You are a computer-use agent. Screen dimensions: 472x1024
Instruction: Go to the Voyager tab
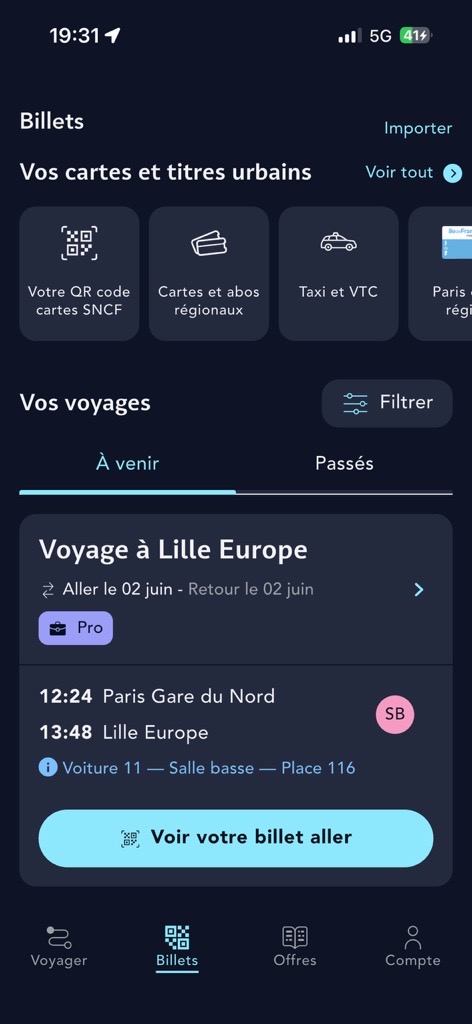59,946
